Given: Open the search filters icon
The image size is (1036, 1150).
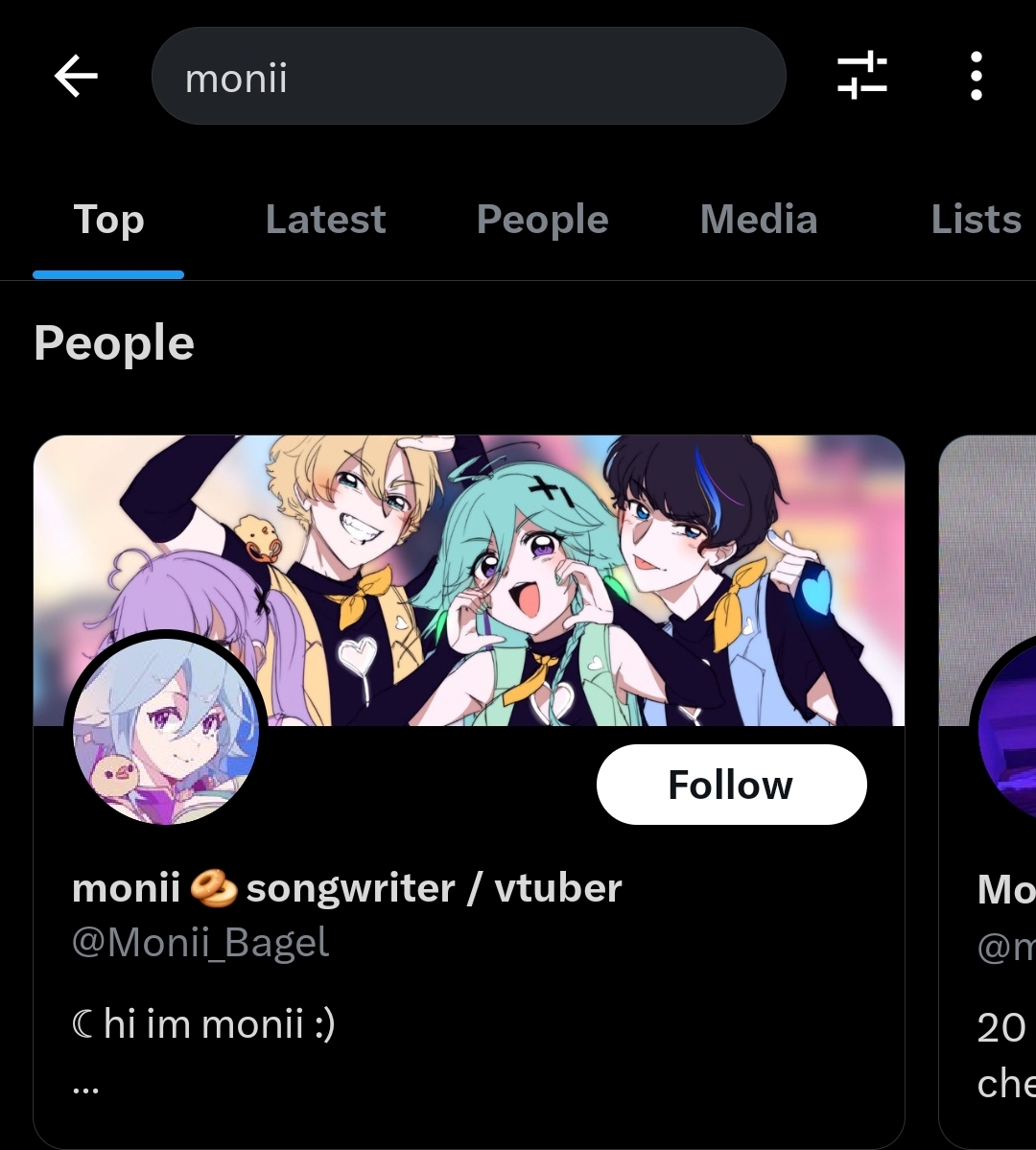Looking at the screenshot, I should (x=861, y=76).
